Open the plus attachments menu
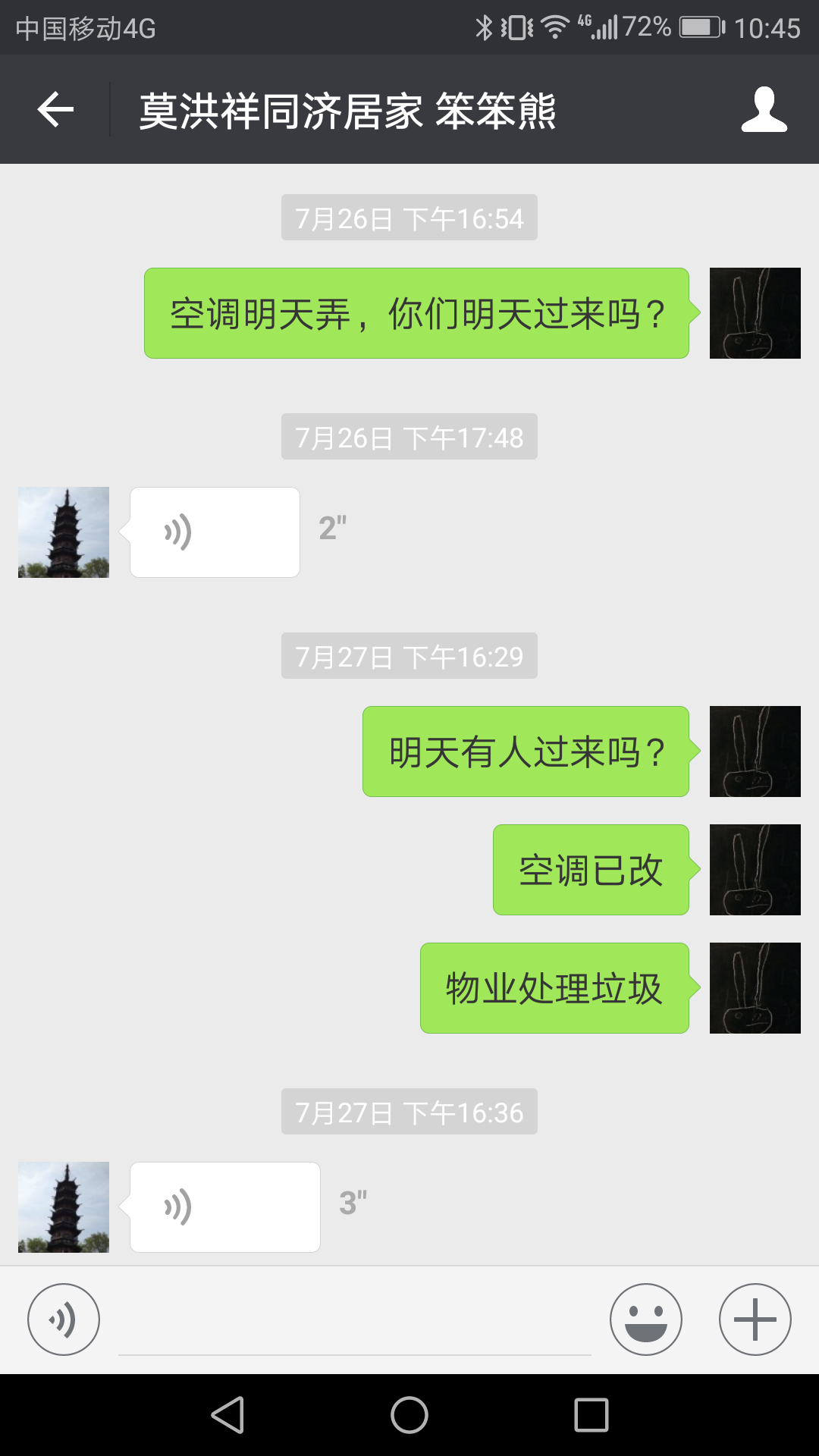 [755, 1319]
